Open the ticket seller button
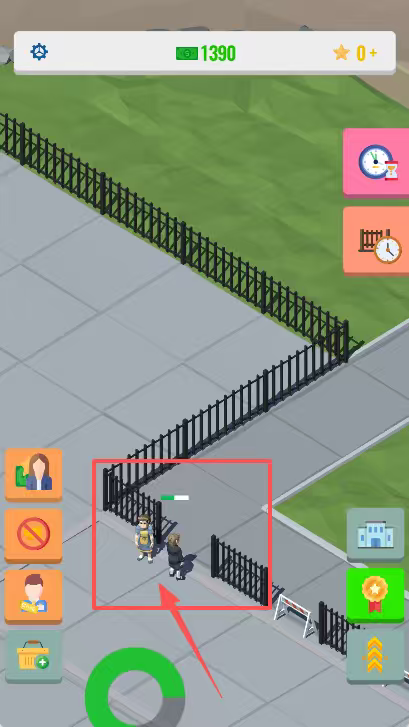Viewport: 409px width, 727px height. 33,596
